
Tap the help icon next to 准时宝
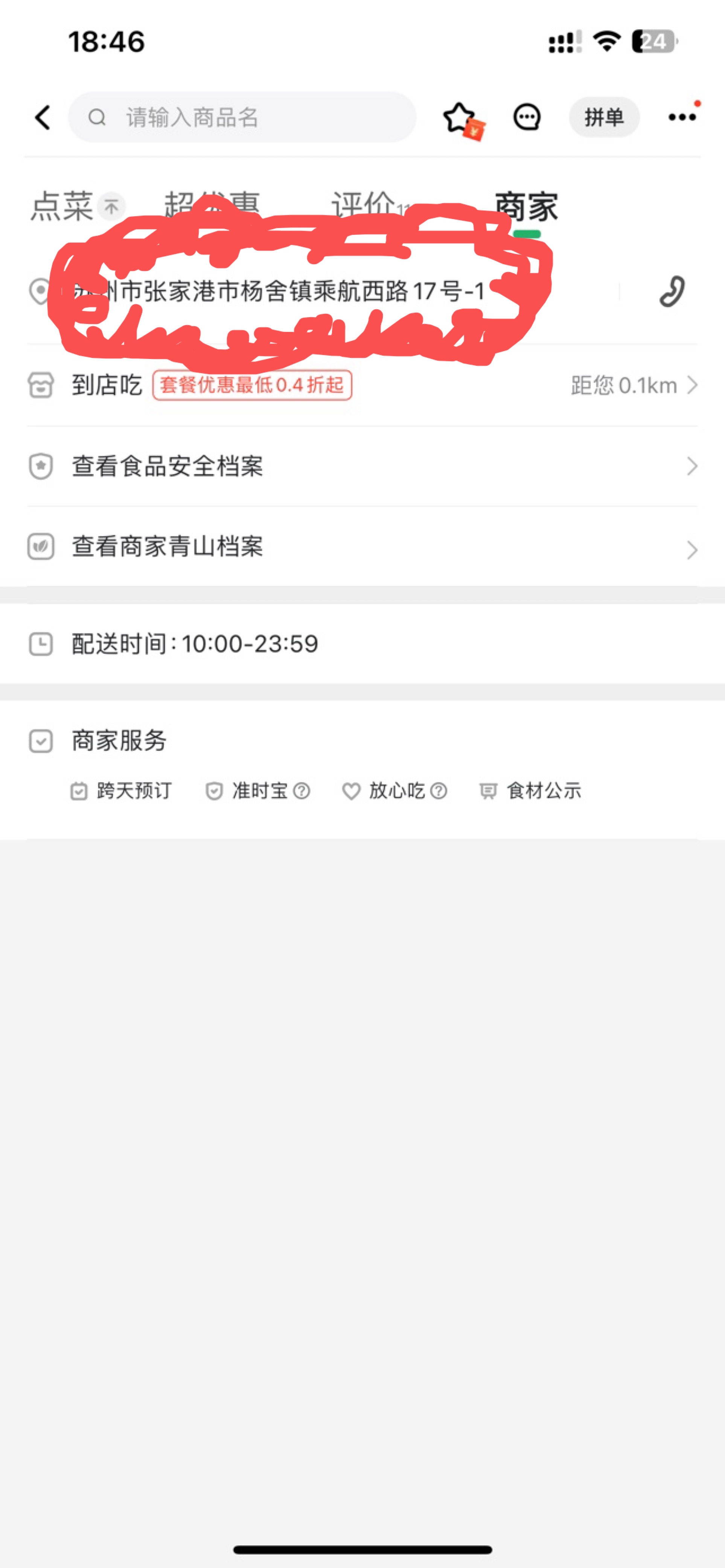pyautogui.click(x=301, y=791)
